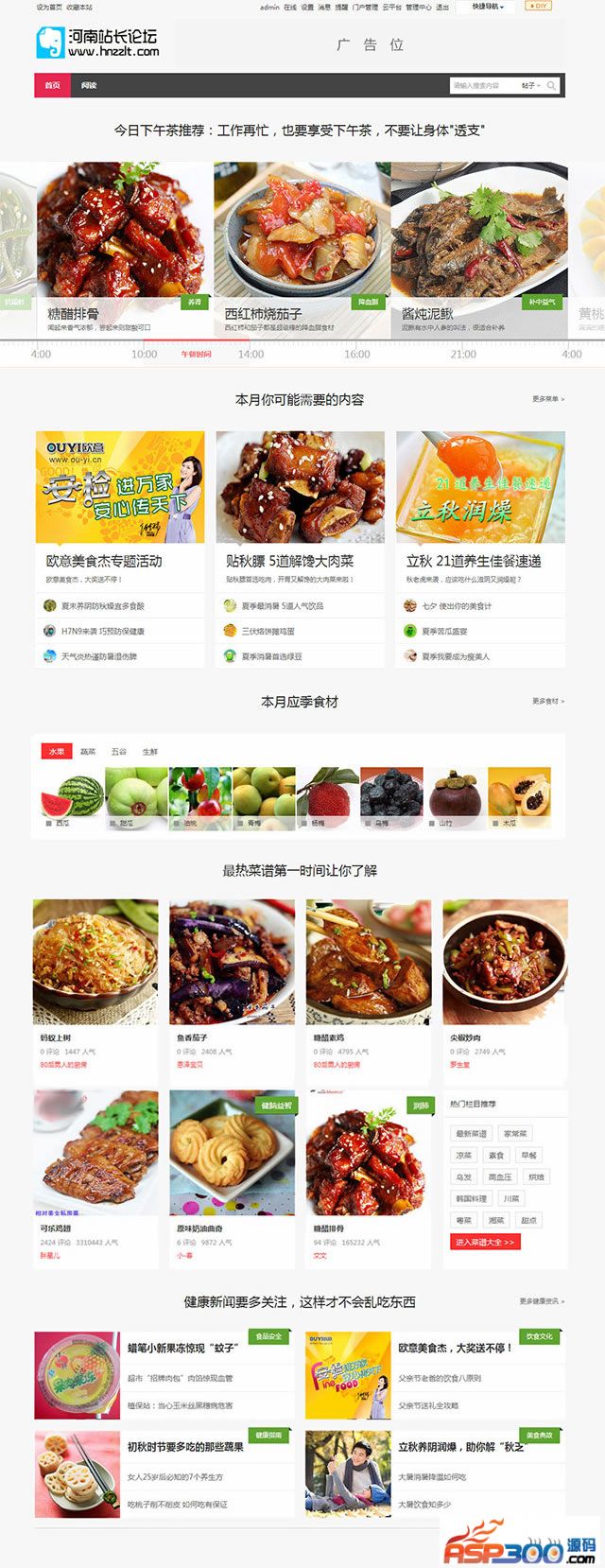Select the 蔬菜 ingredient tab
This screenshot has height=1568, width=605.
88,752
